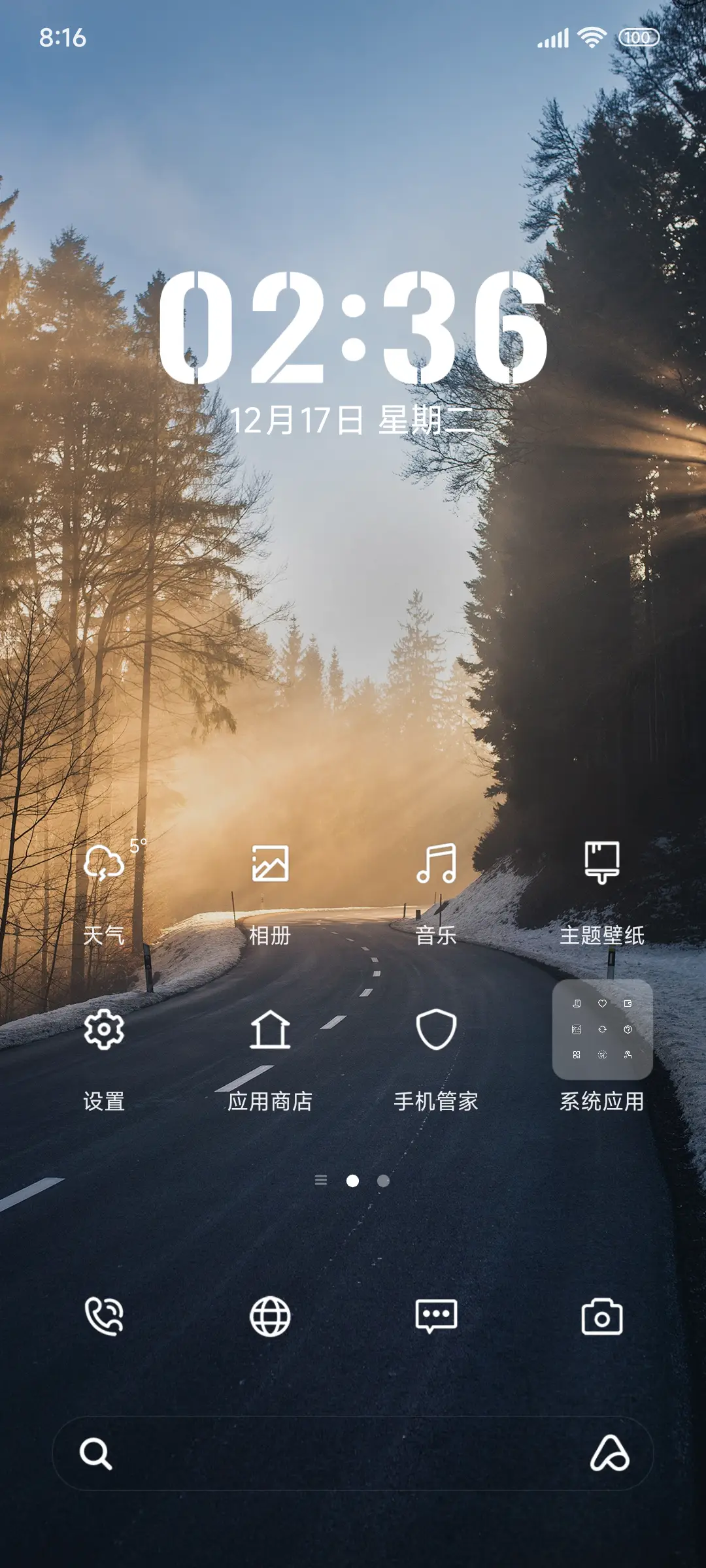Screen dimensions: 706x1568
Task: Open Messages from the dock
Action: pos(436,1315)
